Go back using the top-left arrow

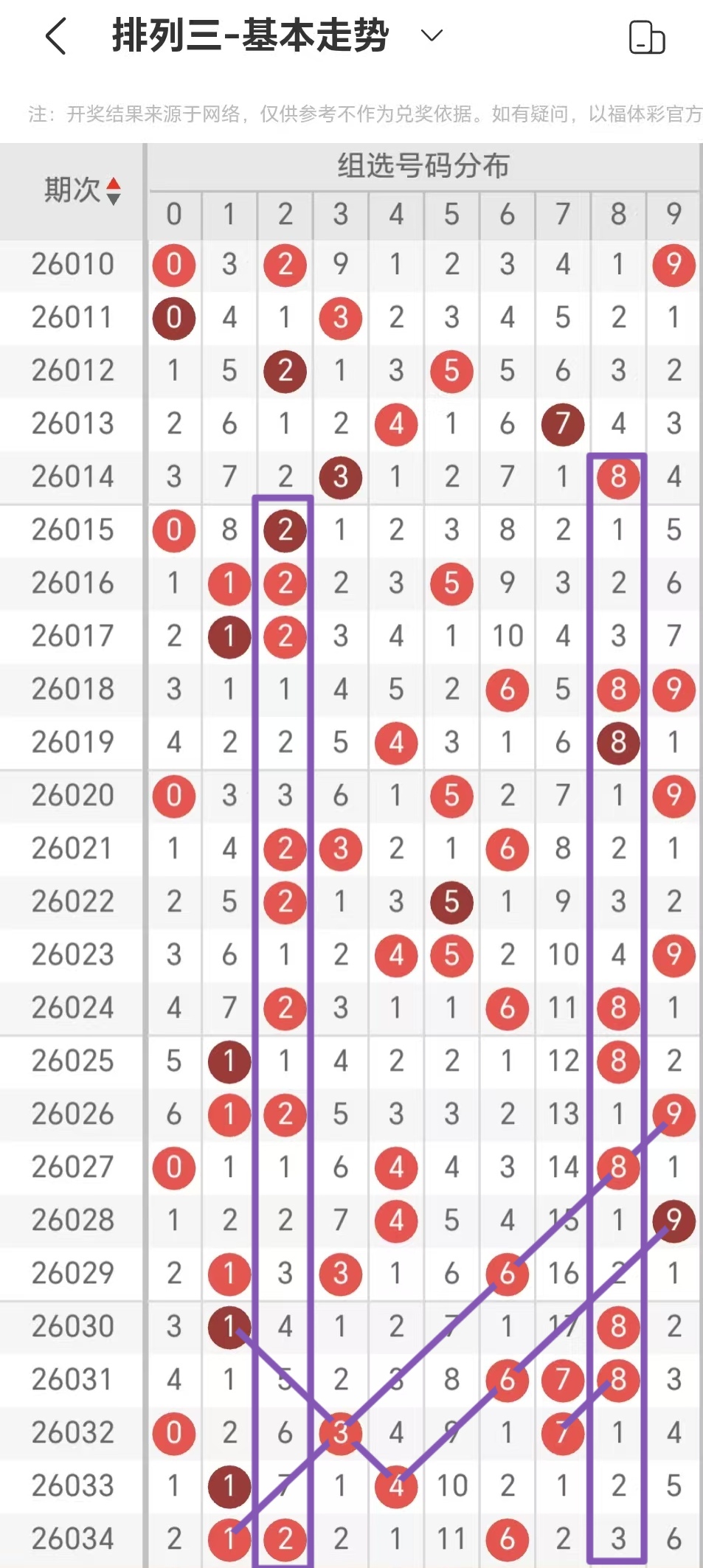(x=56, y=36)
